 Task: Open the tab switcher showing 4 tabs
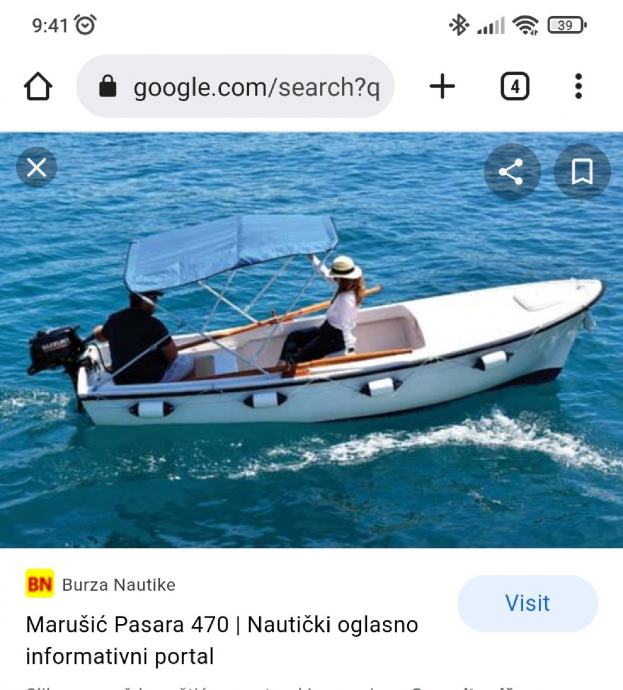pos(514,87)
